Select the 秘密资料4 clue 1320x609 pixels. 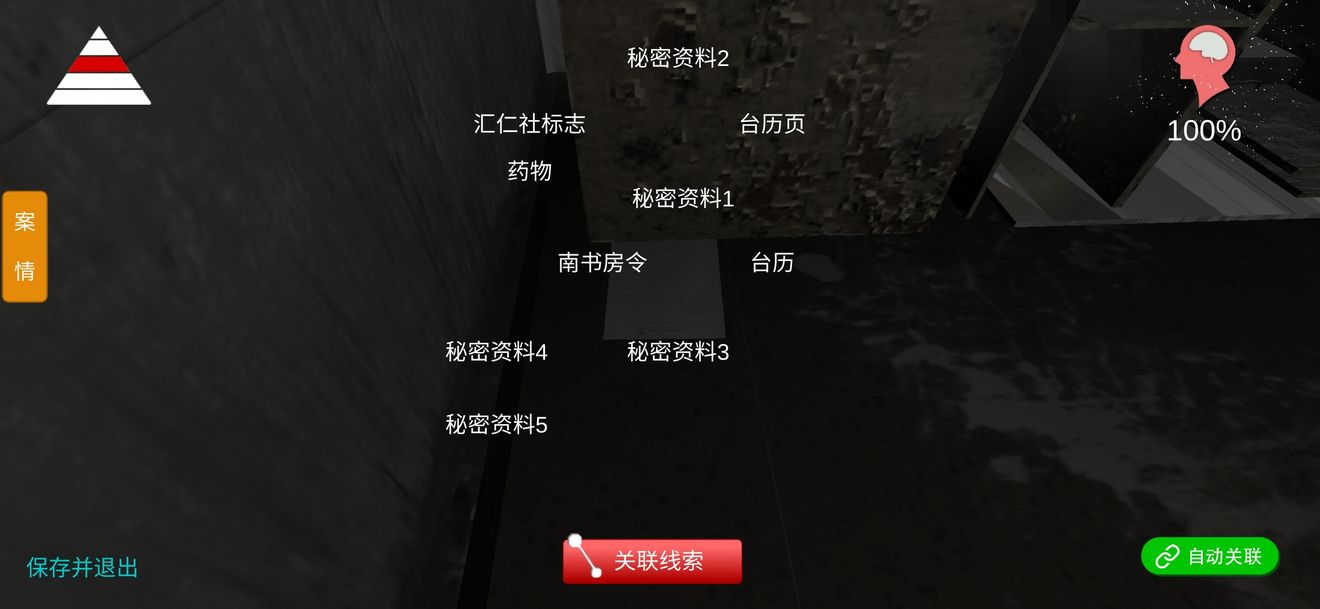tap(496, 352)
